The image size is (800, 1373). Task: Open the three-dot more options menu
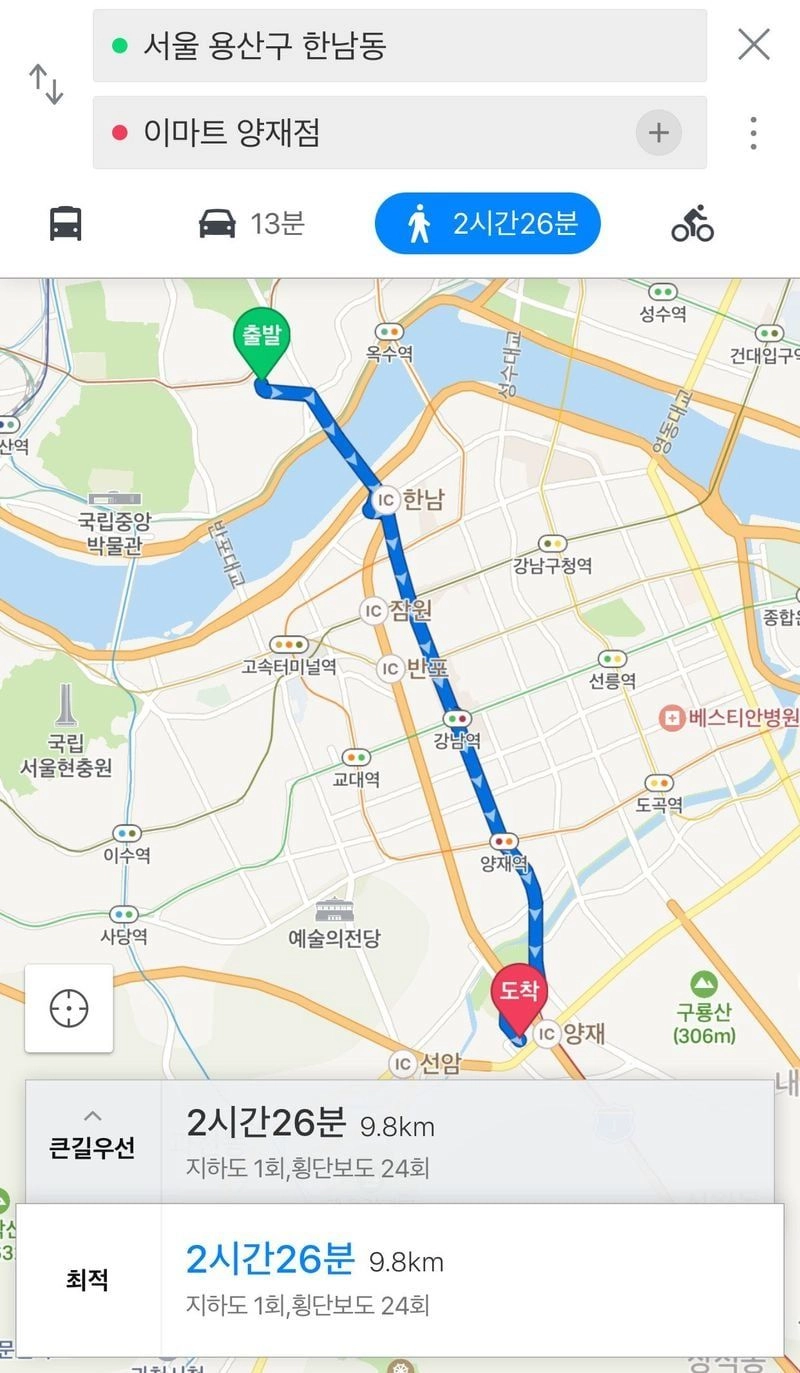753,133
